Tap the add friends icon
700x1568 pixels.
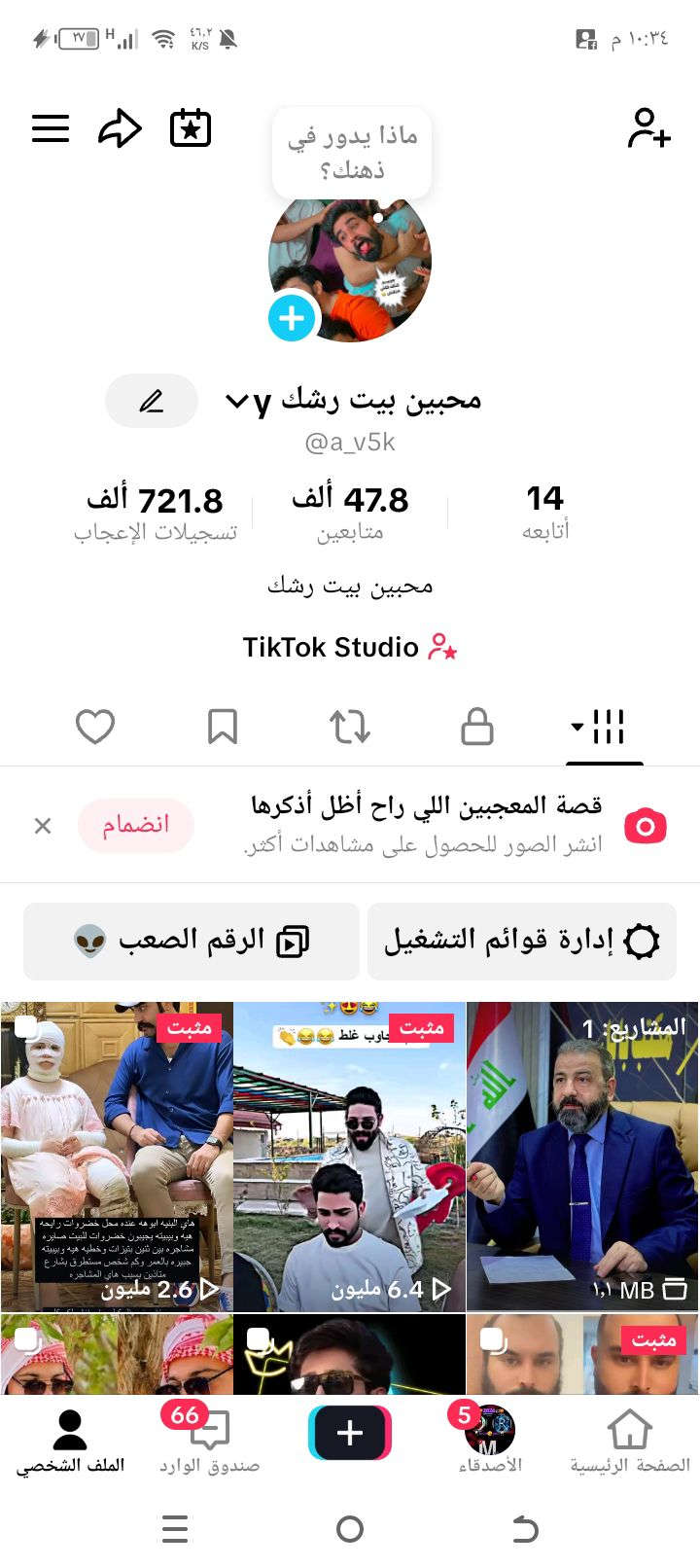(648, 128)
